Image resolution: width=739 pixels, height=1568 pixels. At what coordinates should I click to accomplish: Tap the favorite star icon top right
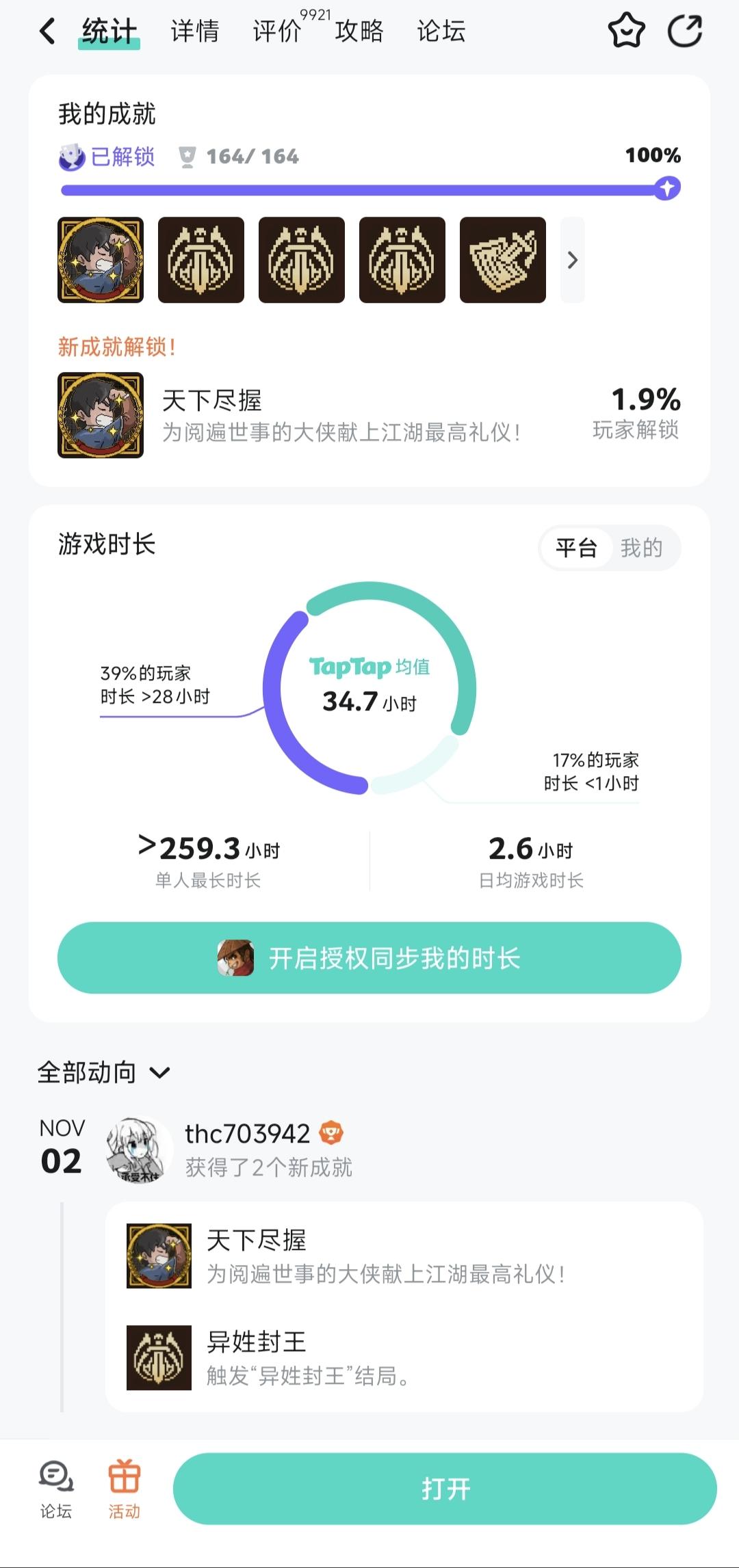626,31
